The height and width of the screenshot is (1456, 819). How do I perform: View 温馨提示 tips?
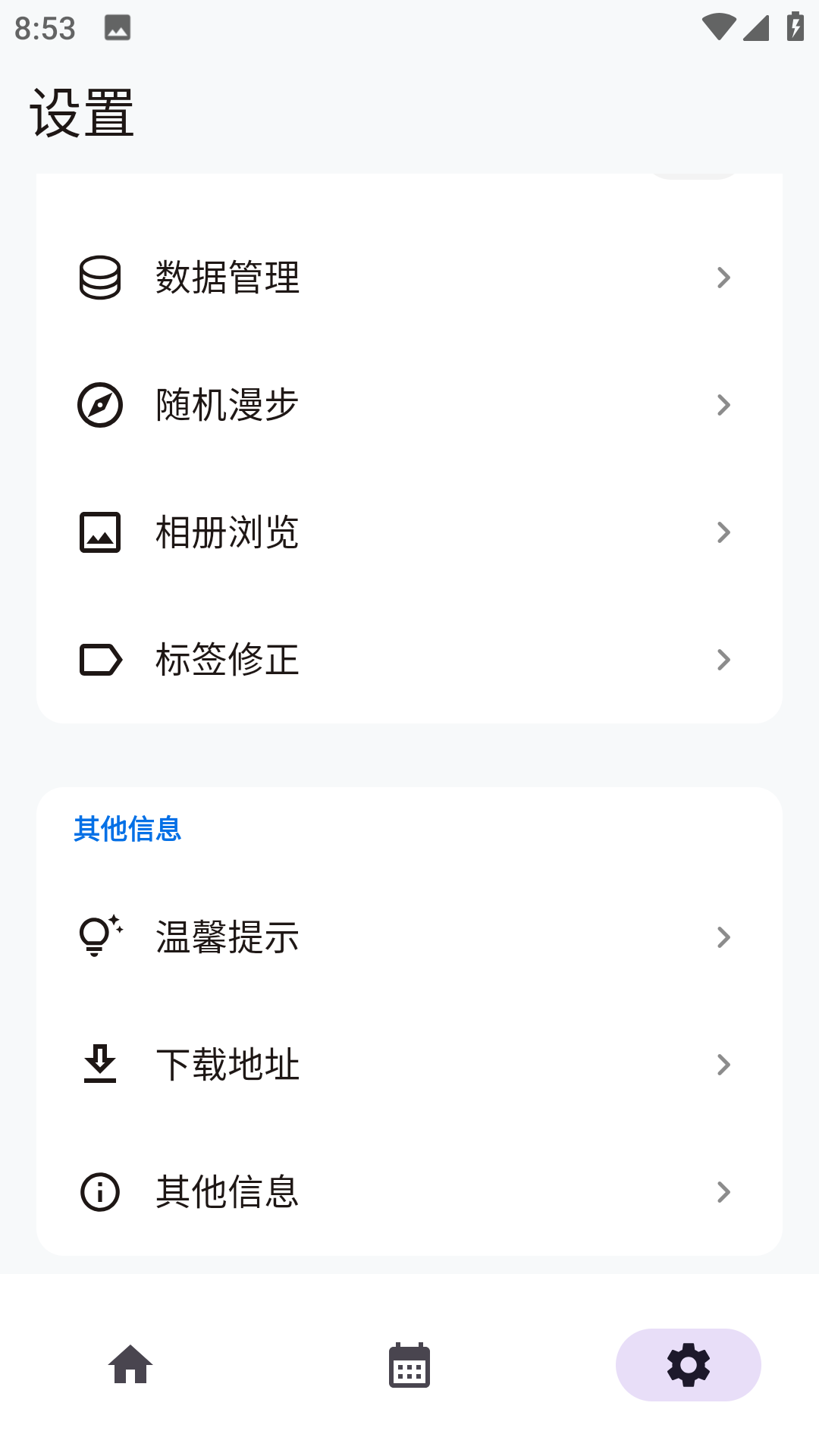(409, 937)
